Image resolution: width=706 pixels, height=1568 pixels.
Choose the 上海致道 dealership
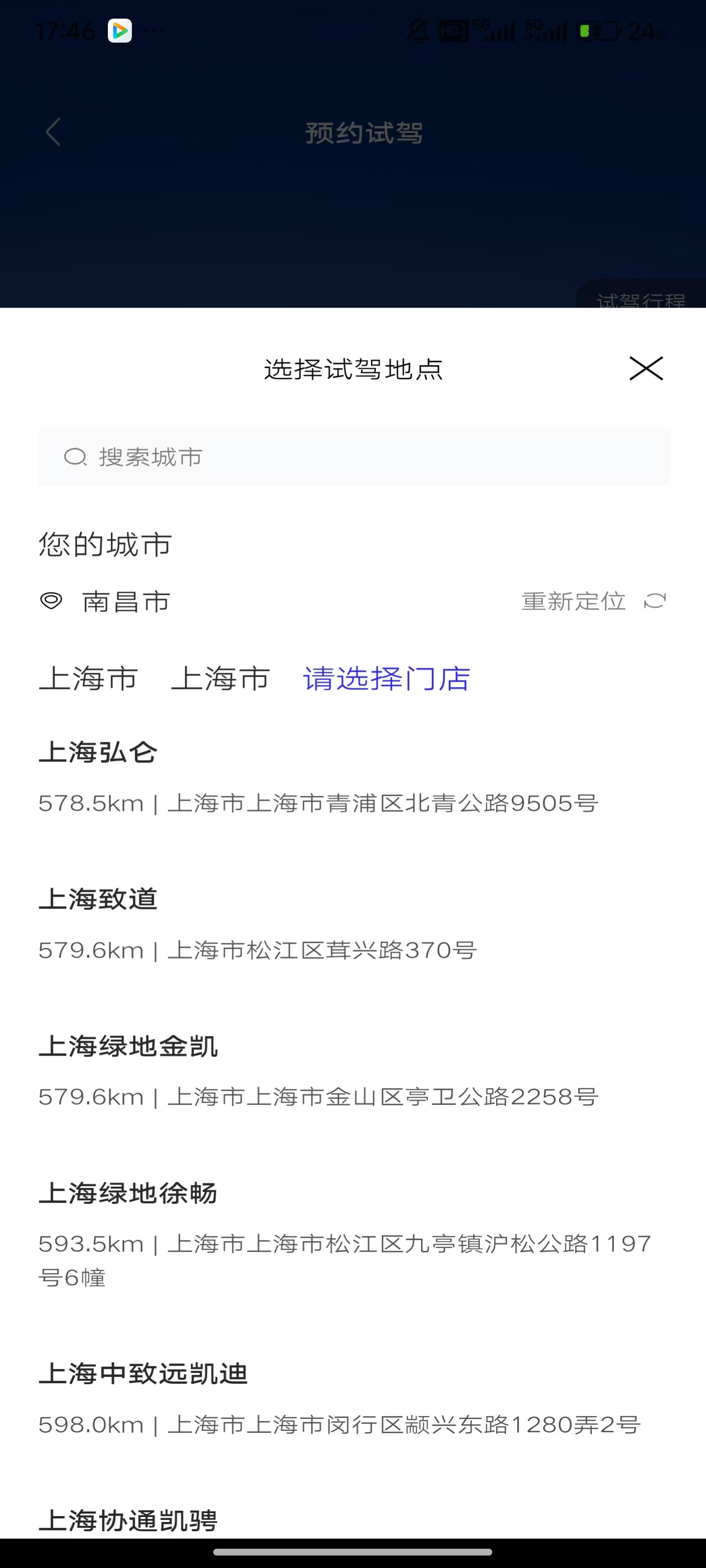256,924
